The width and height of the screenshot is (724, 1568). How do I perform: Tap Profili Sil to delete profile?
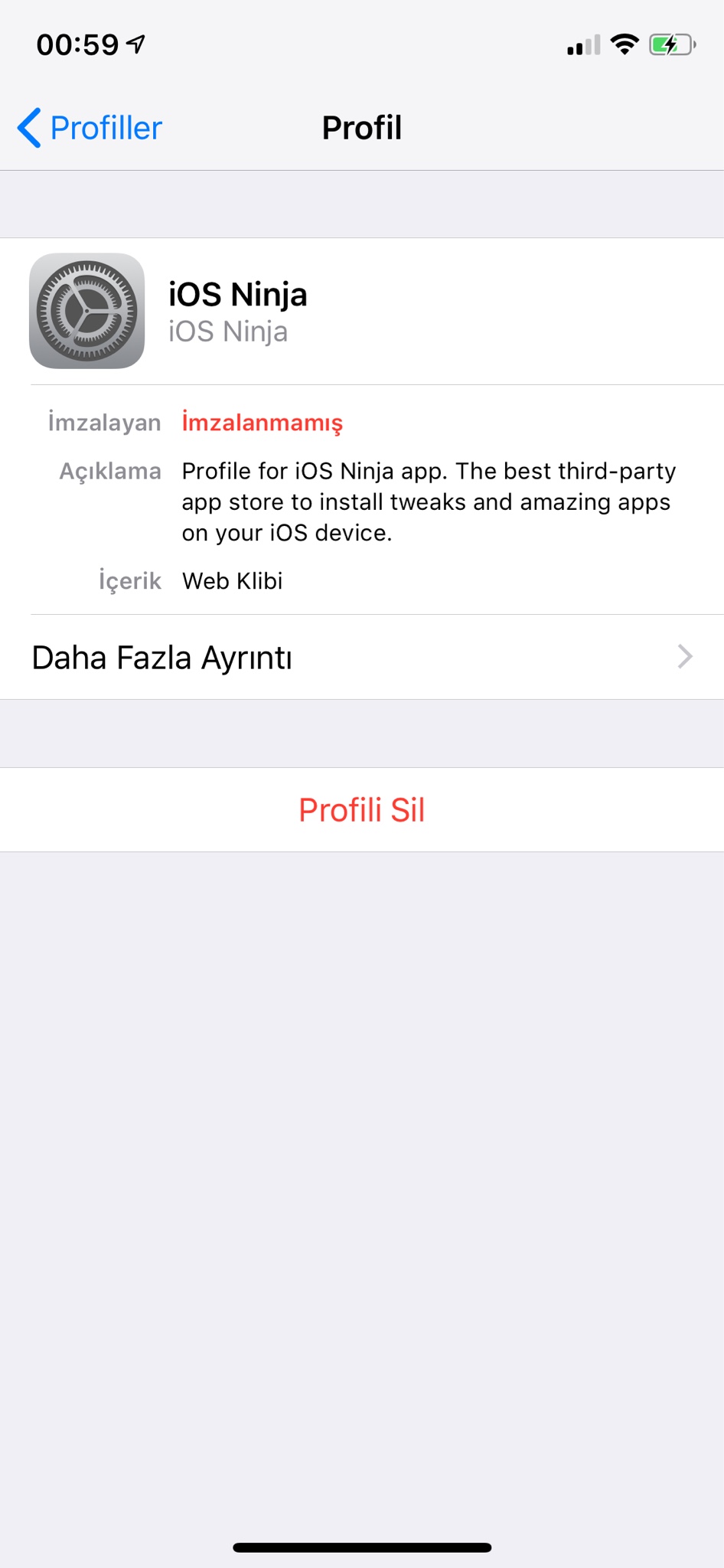click(361, 810)
